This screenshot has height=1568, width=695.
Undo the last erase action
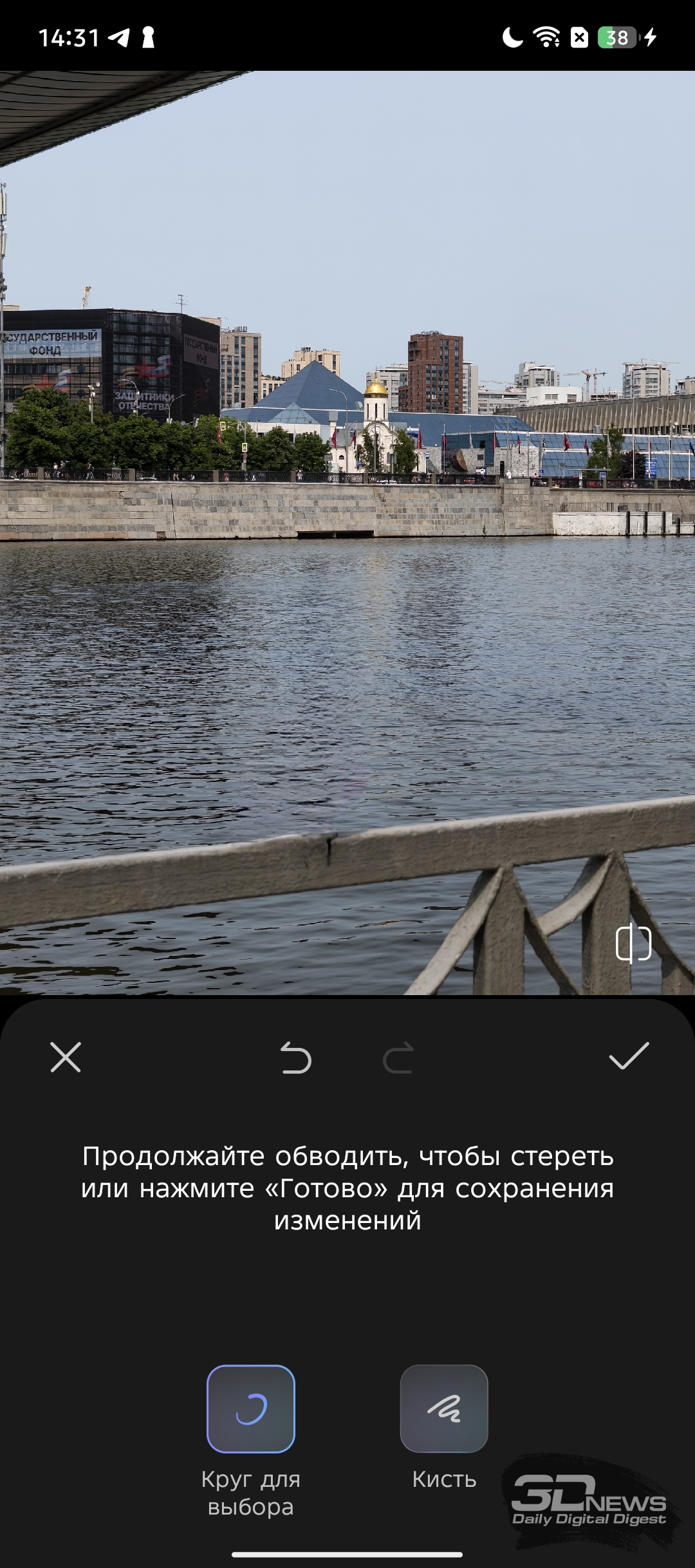point(296,1058)
